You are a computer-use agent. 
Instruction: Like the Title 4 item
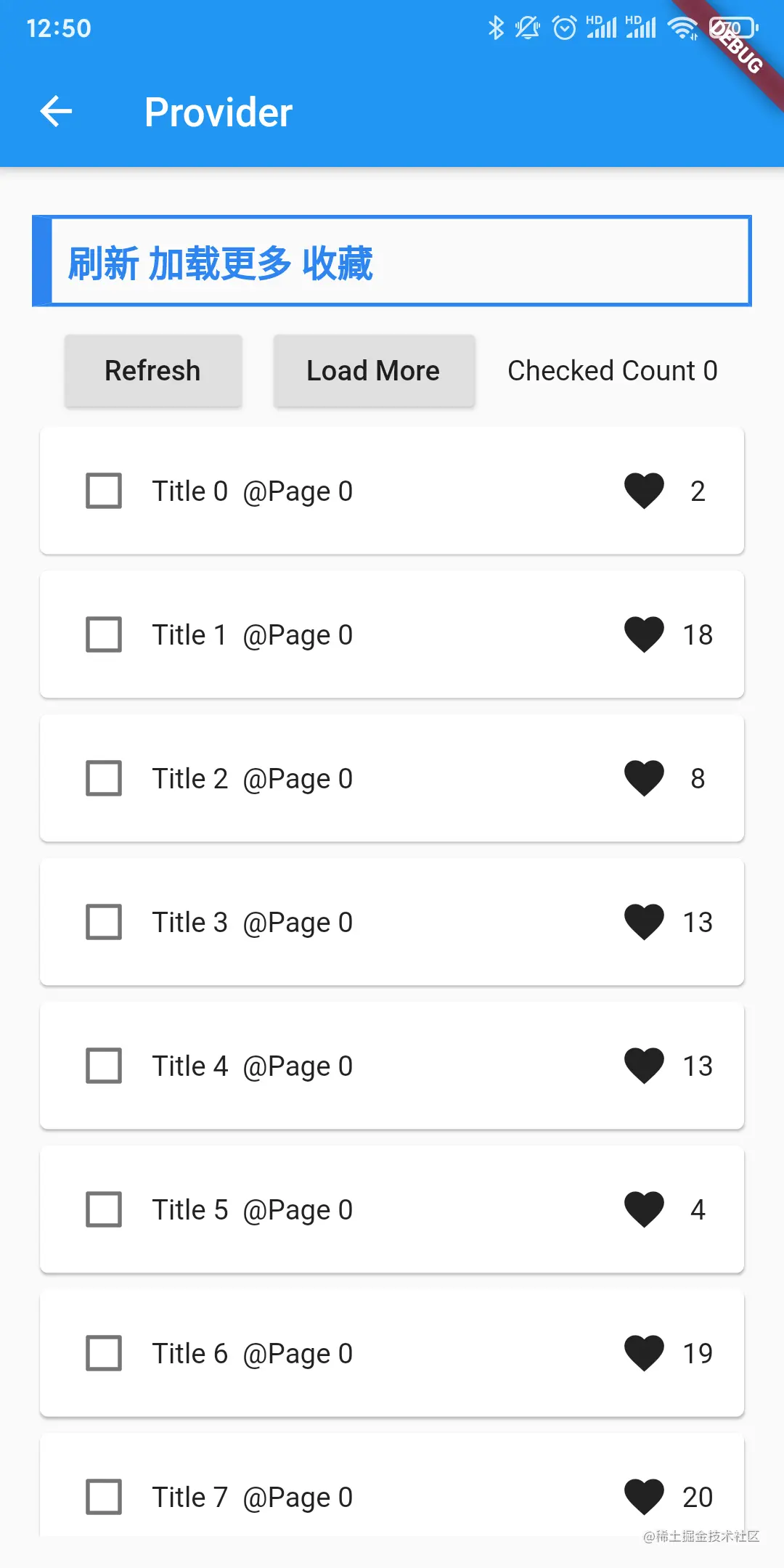[644, 1066]
